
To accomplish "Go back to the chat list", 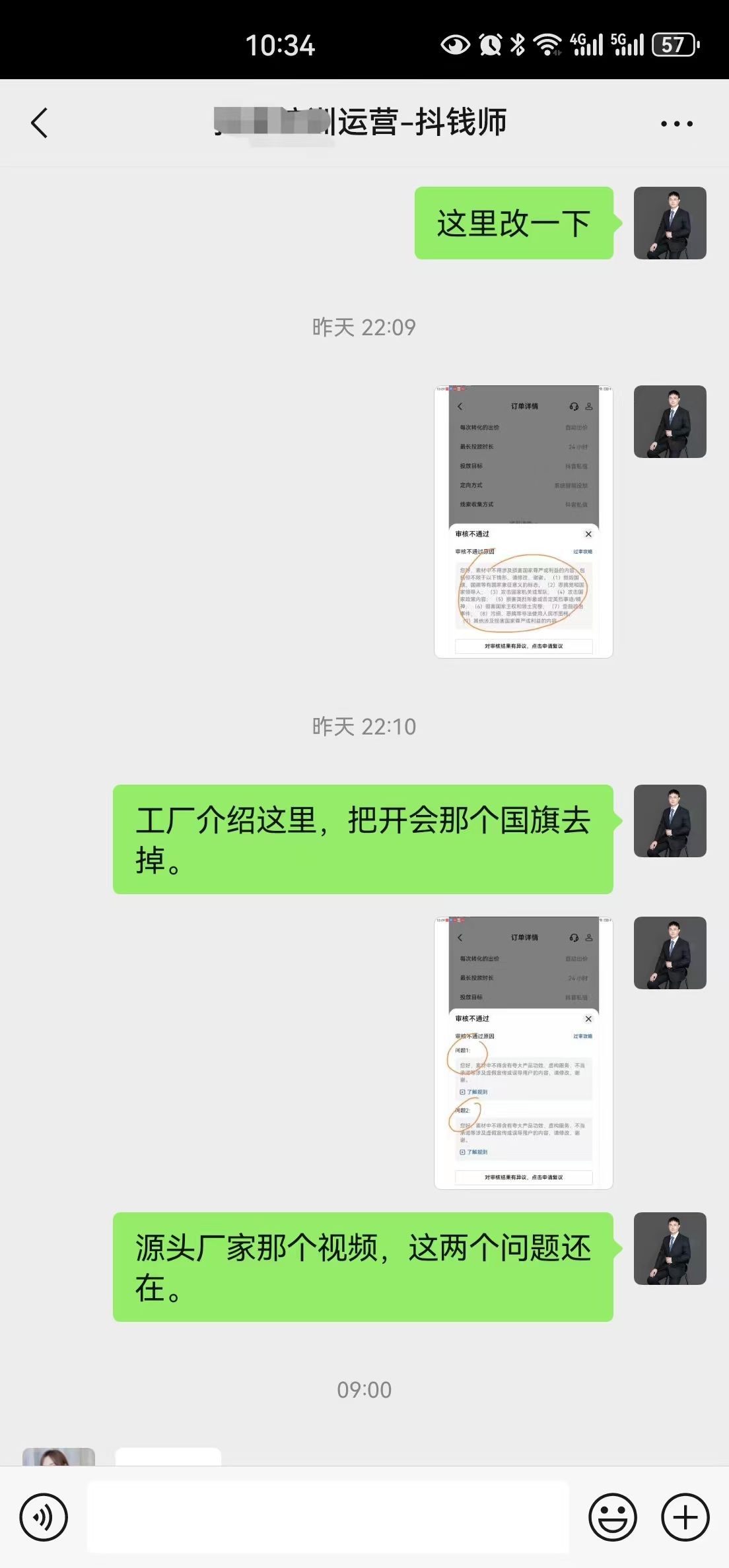I will (x=40, y=123).
